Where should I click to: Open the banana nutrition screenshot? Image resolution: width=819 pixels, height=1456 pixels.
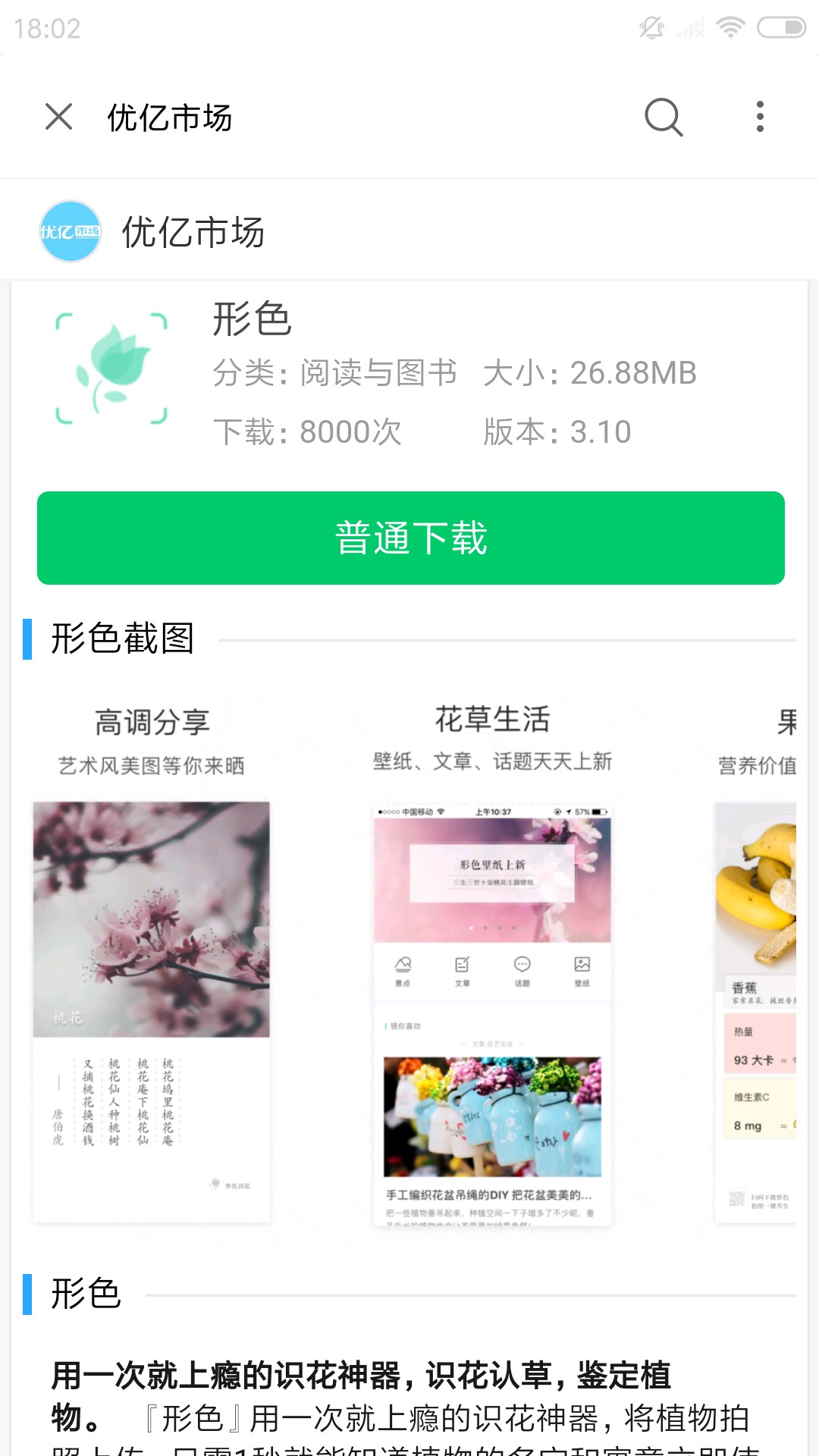[x=756, y=955]
